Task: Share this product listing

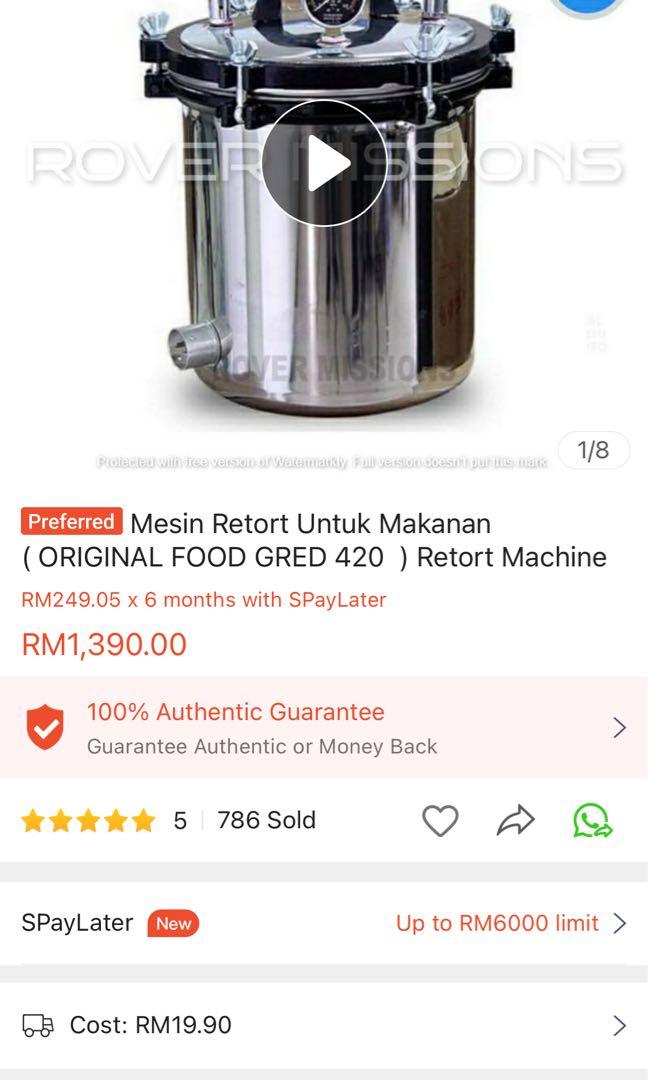Action: (x=515, y=821)
